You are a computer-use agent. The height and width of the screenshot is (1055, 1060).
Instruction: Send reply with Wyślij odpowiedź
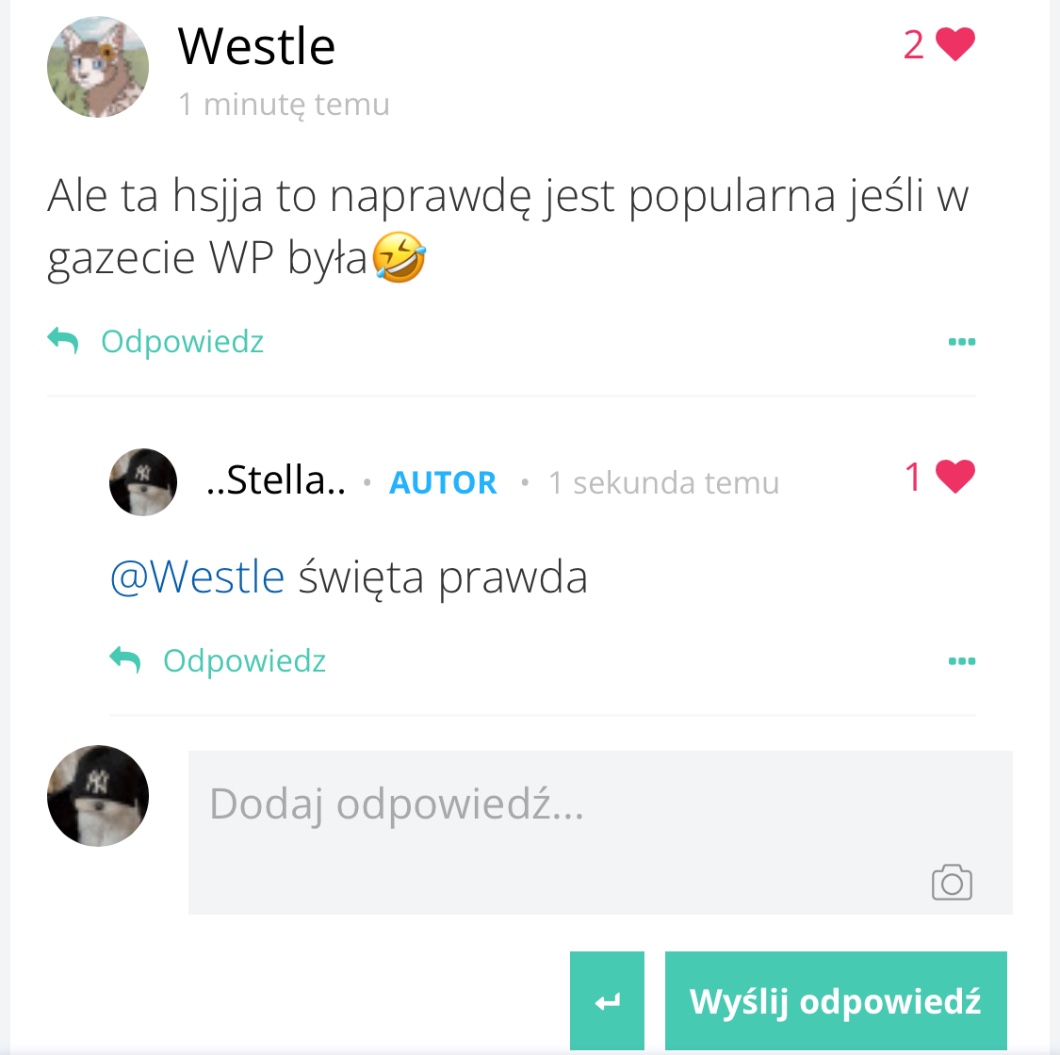point(835,1001)
